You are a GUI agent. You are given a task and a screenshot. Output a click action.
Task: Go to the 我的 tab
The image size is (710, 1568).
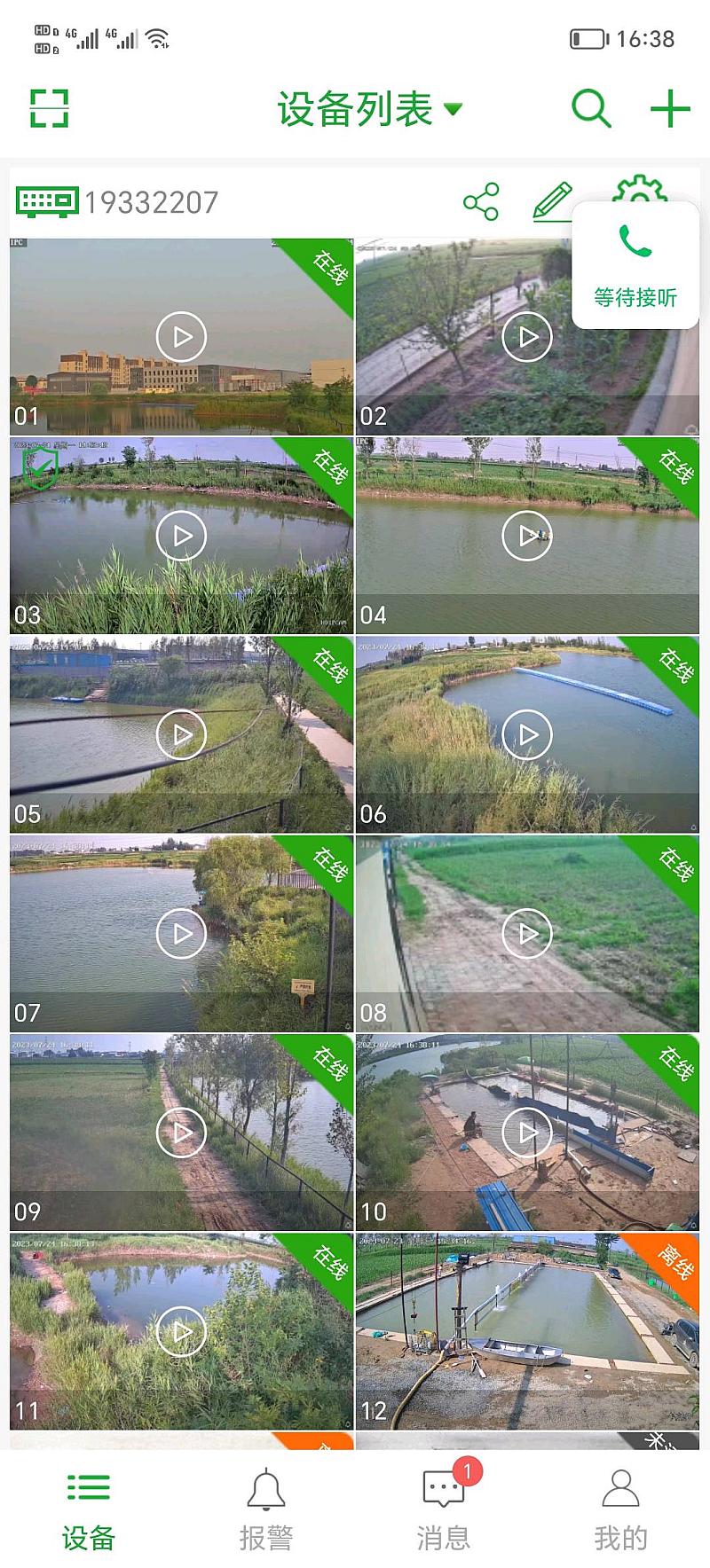tap(620, 1509)
